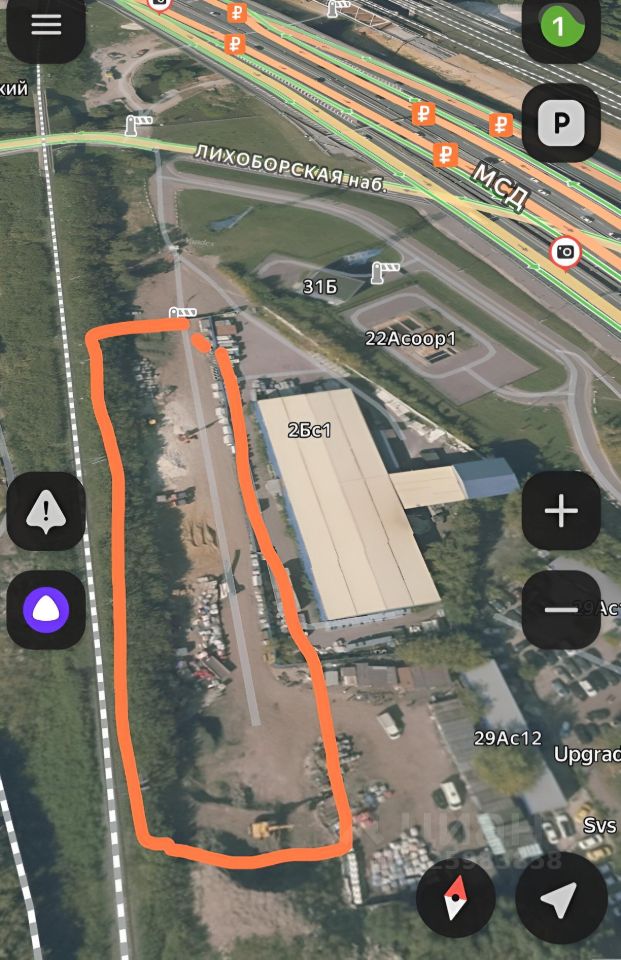The image size is (621, 960).
Task: Zoom in with the plus button
Action: [561, 511]
